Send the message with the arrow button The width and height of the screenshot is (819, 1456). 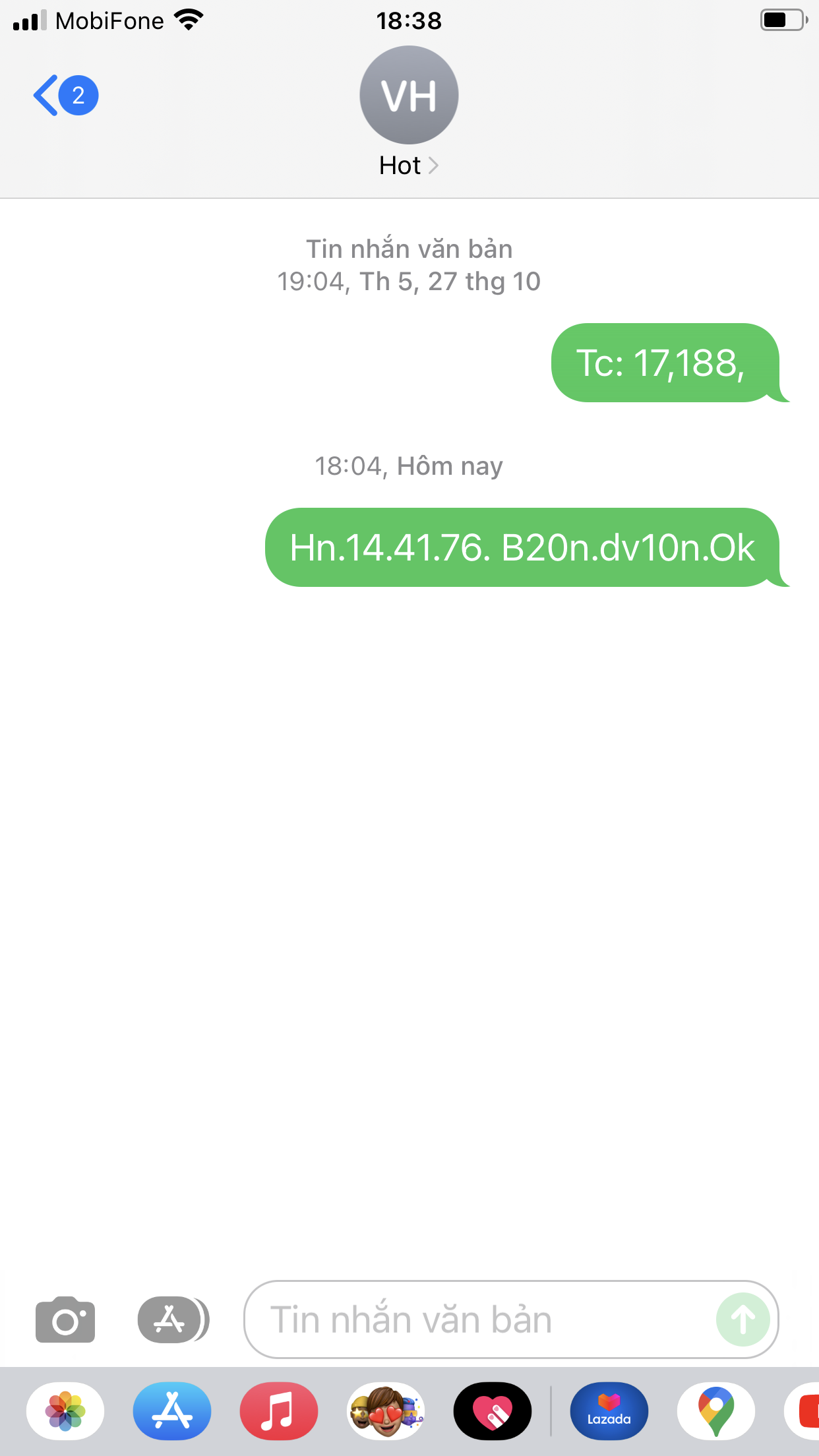743,1319
